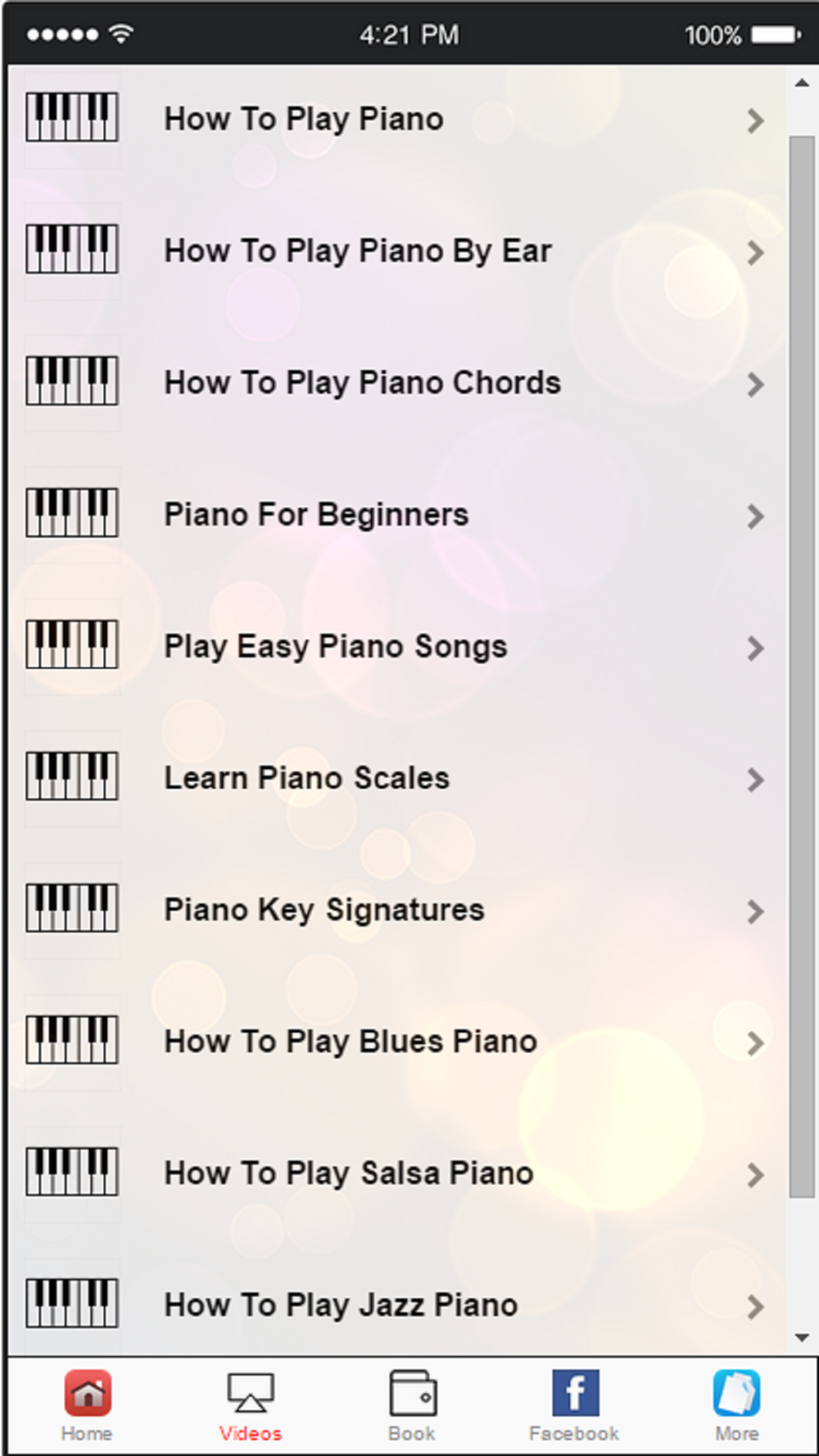
Task: Open the Facebook tab
Action: pyautogui.click(x=574, y=1405)
